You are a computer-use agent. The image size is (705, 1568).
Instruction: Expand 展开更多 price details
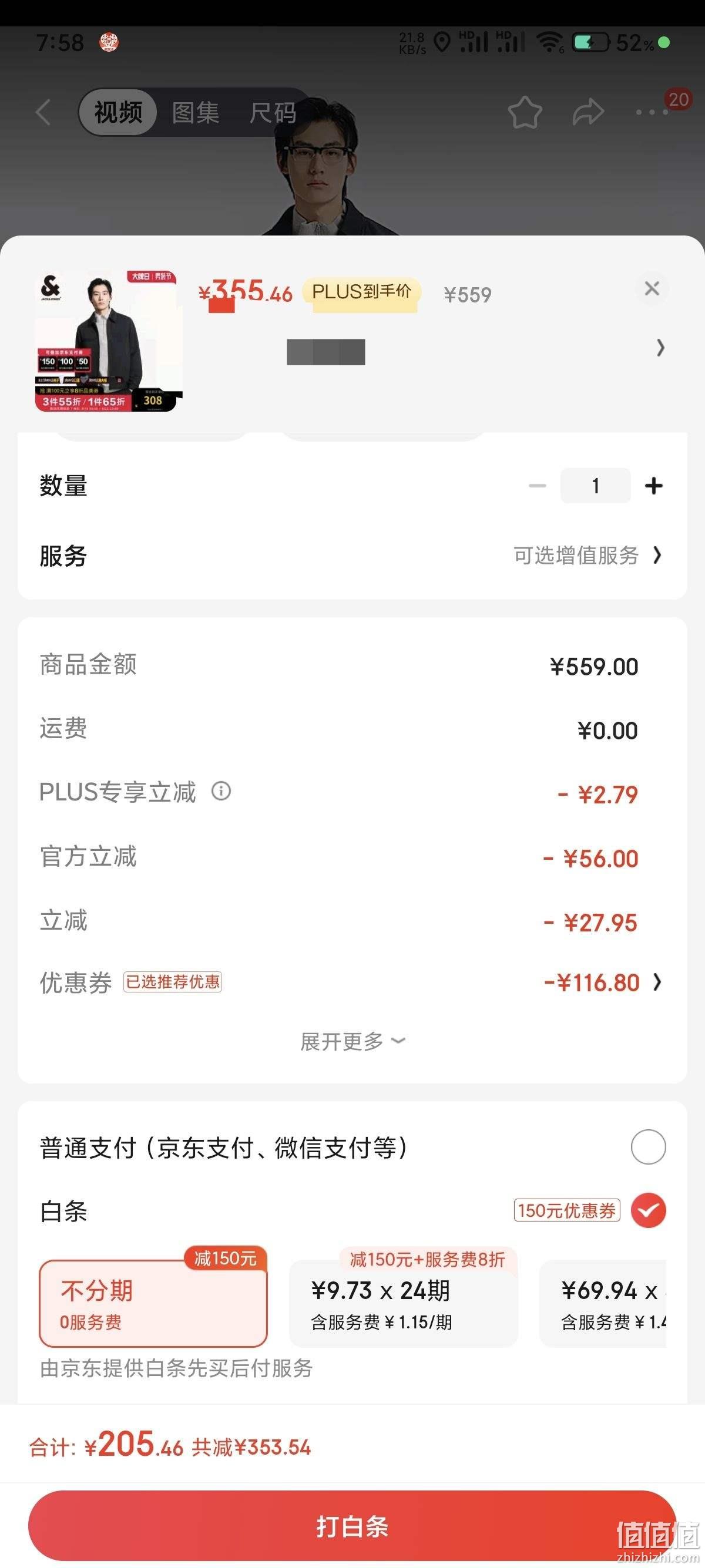tap(352, 1041)
